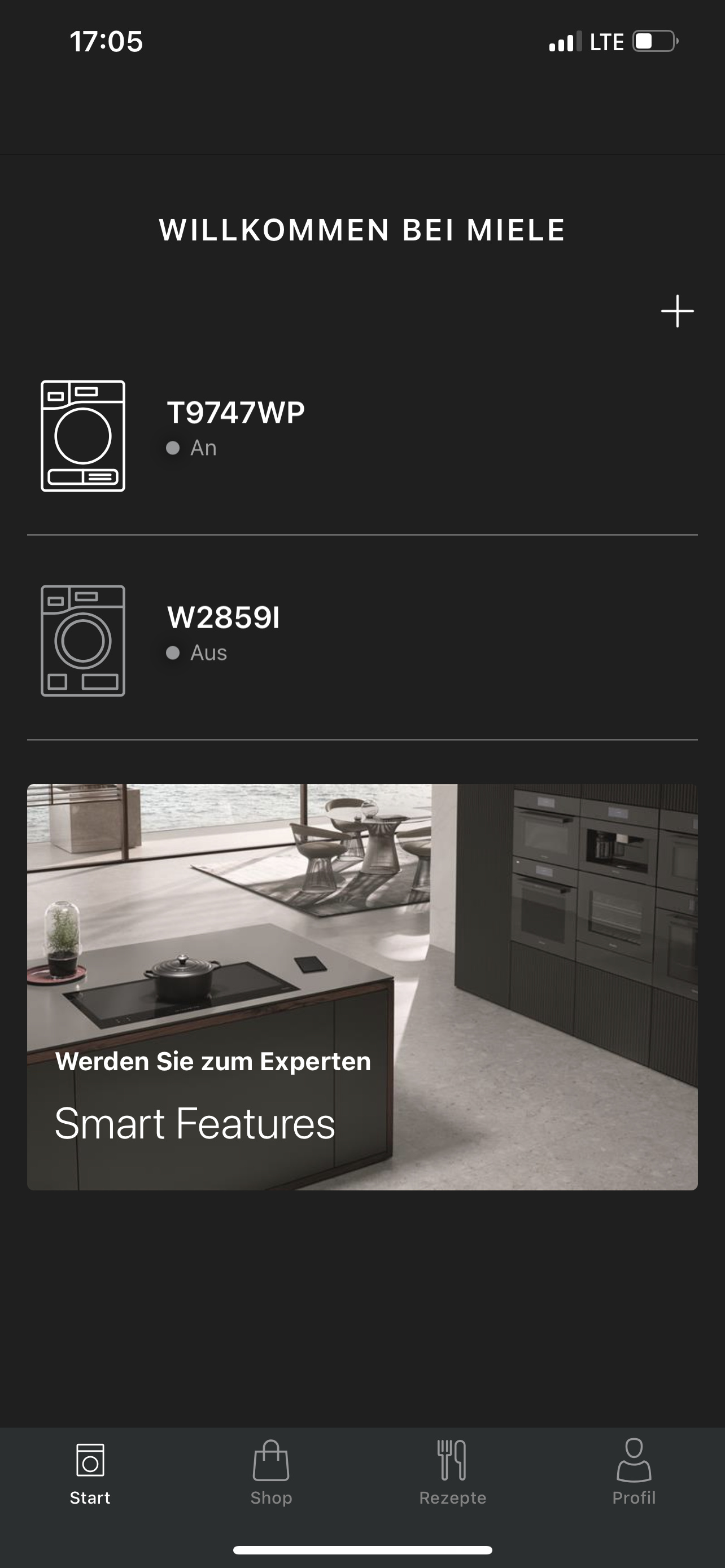Open the T9747WP dryer details
Viewport: 725px width, 1568px height.
tap(362, 436)
